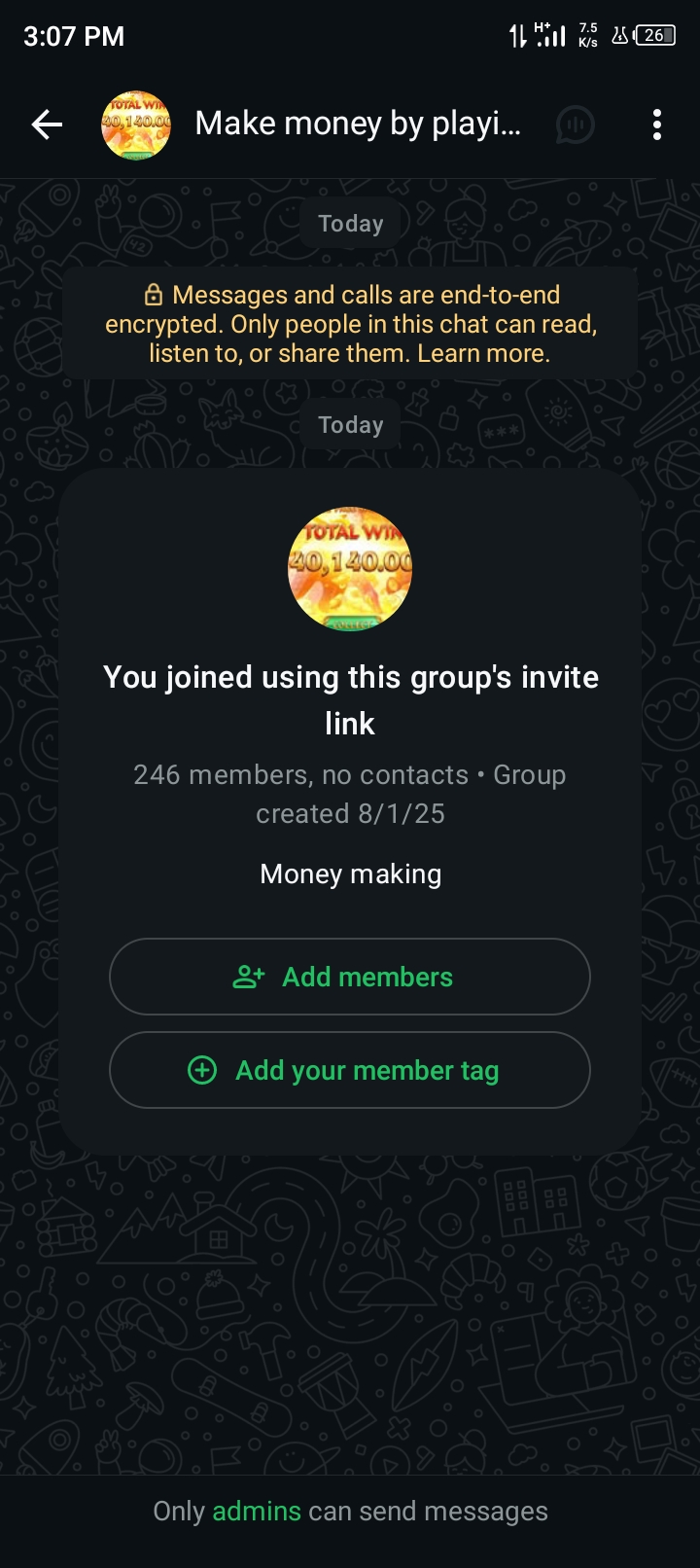Open the group's profile picture in the header
The image size is (700, 1568).
coord(136,125)
